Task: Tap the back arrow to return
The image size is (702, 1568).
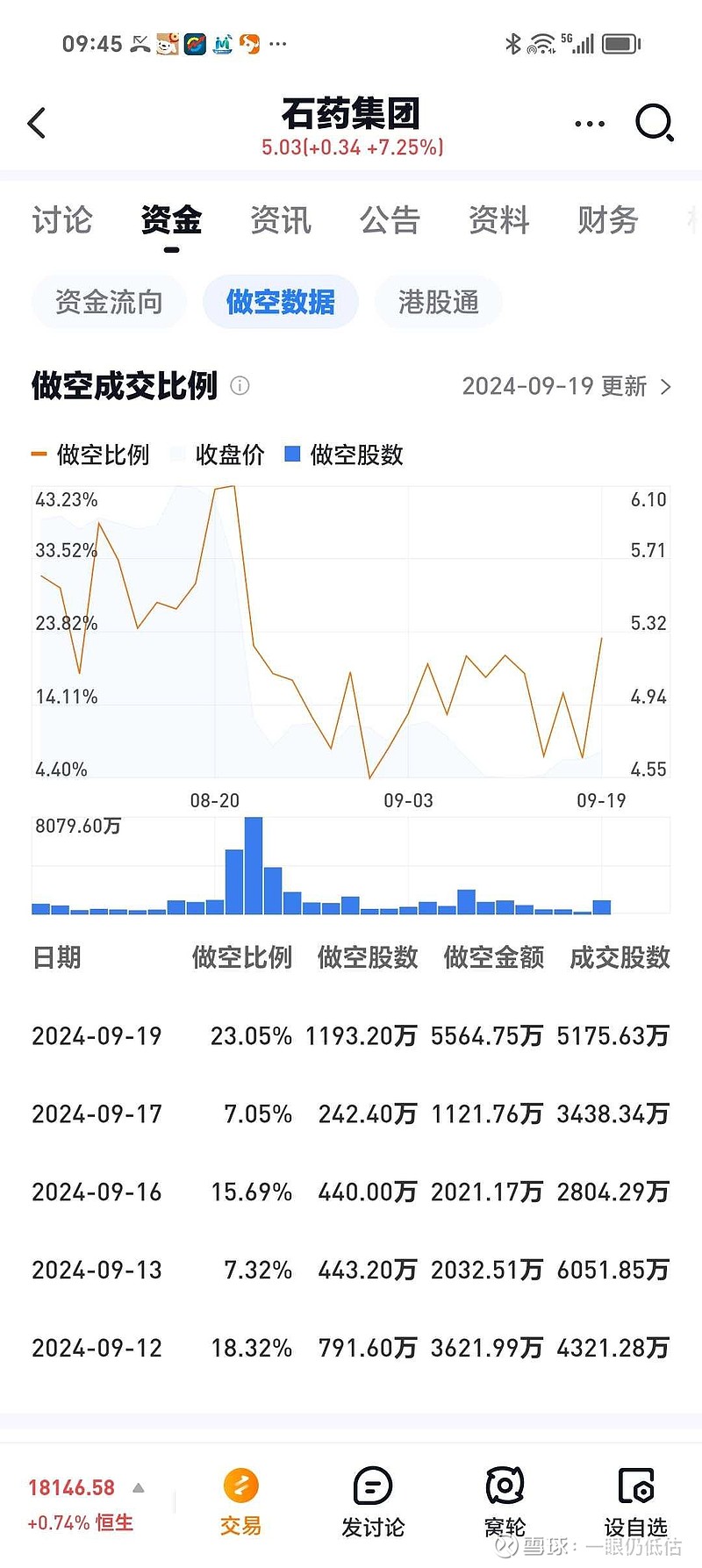Action: [37, 123]
